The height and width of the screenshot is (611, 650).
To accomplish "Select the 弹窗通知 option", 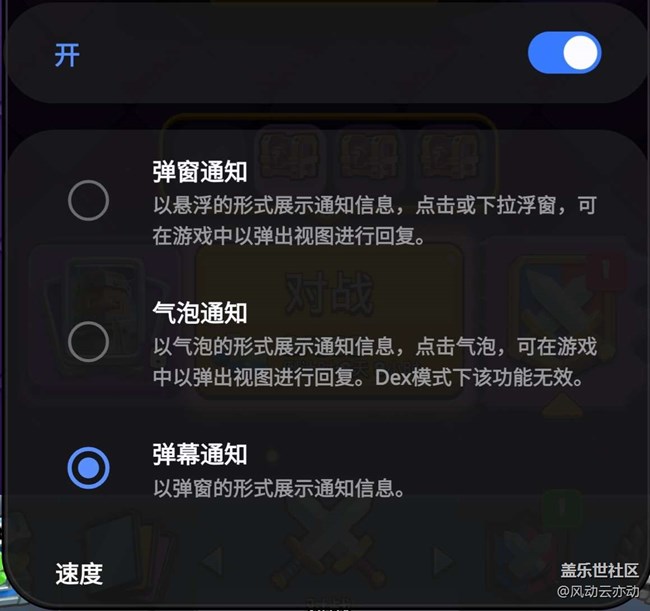I will tap(88, 201).
